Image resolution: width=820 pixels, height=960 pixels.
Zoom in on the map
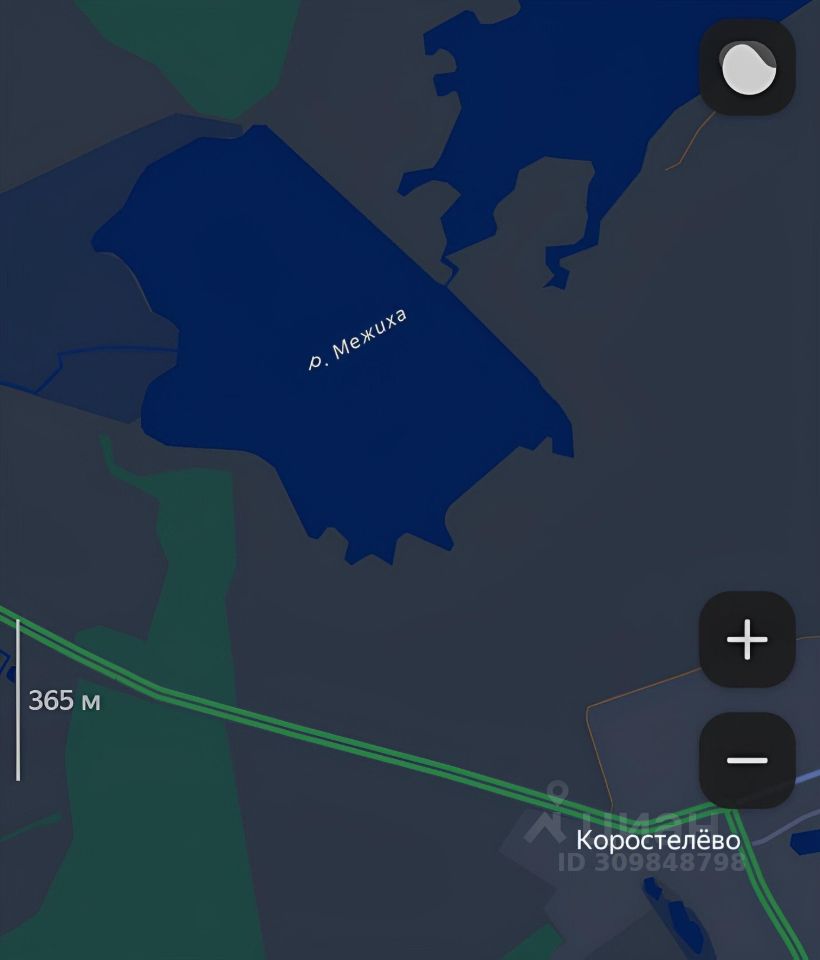point(747,639)
